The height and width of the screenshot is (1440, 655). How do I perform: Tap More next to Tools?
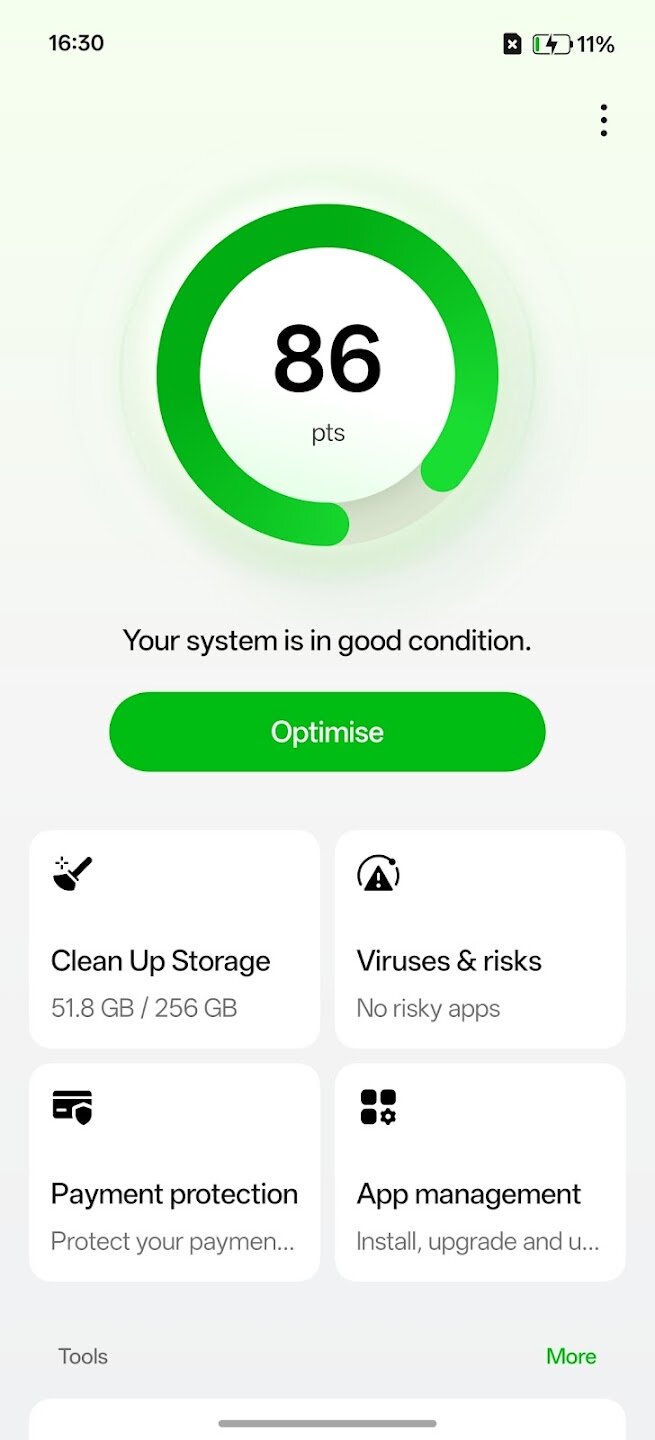571,1356
